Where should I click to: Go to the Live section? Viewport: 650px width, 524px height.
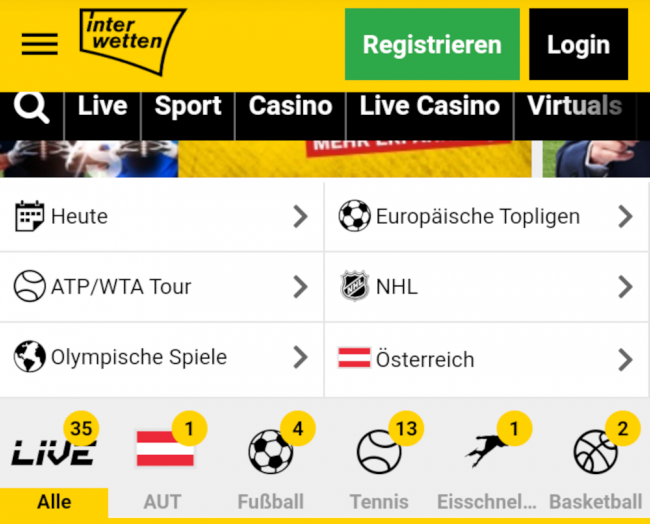[102, 107]
